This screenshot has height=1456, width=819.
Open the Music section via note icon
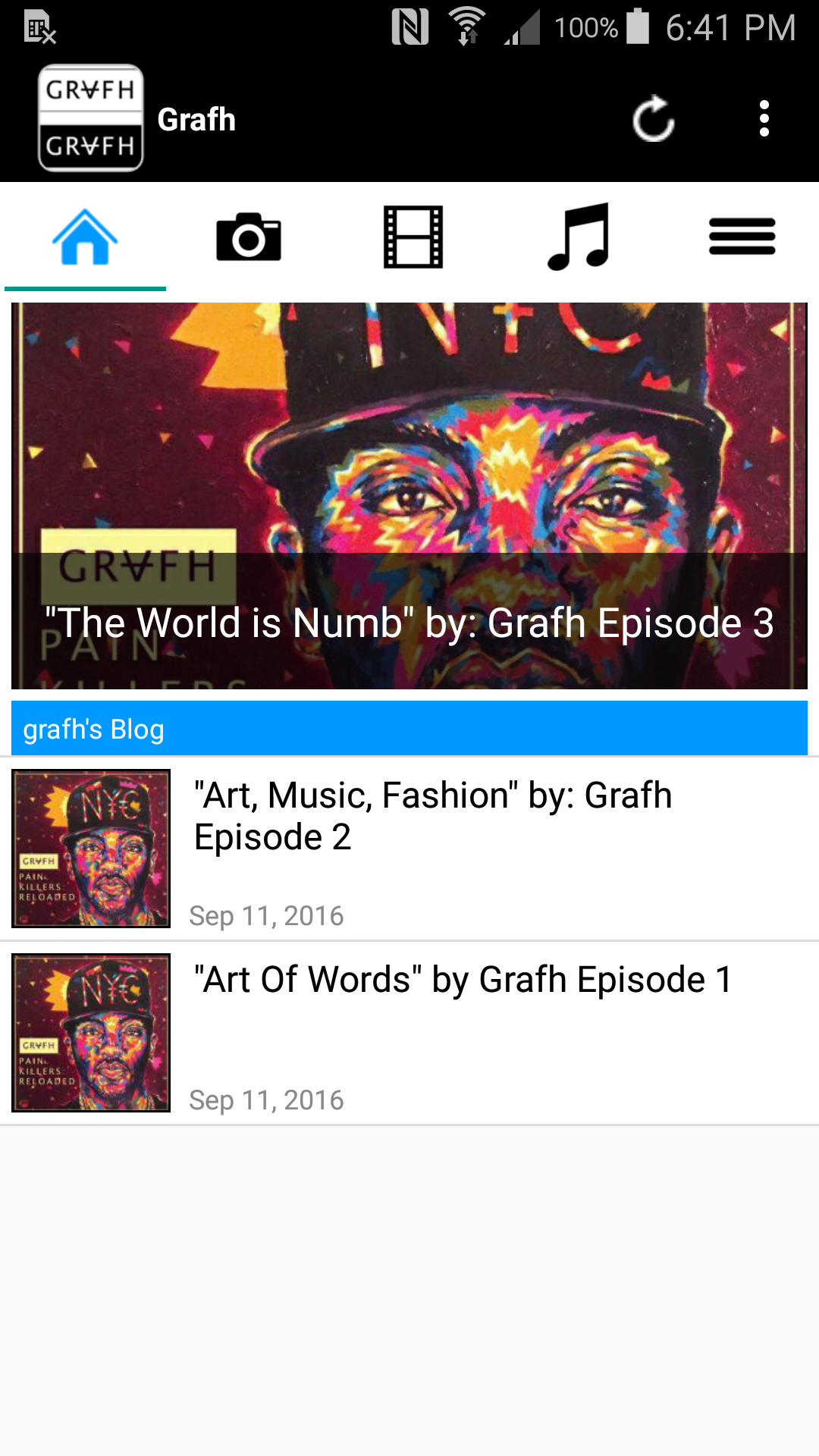click(x=578, y=237)
